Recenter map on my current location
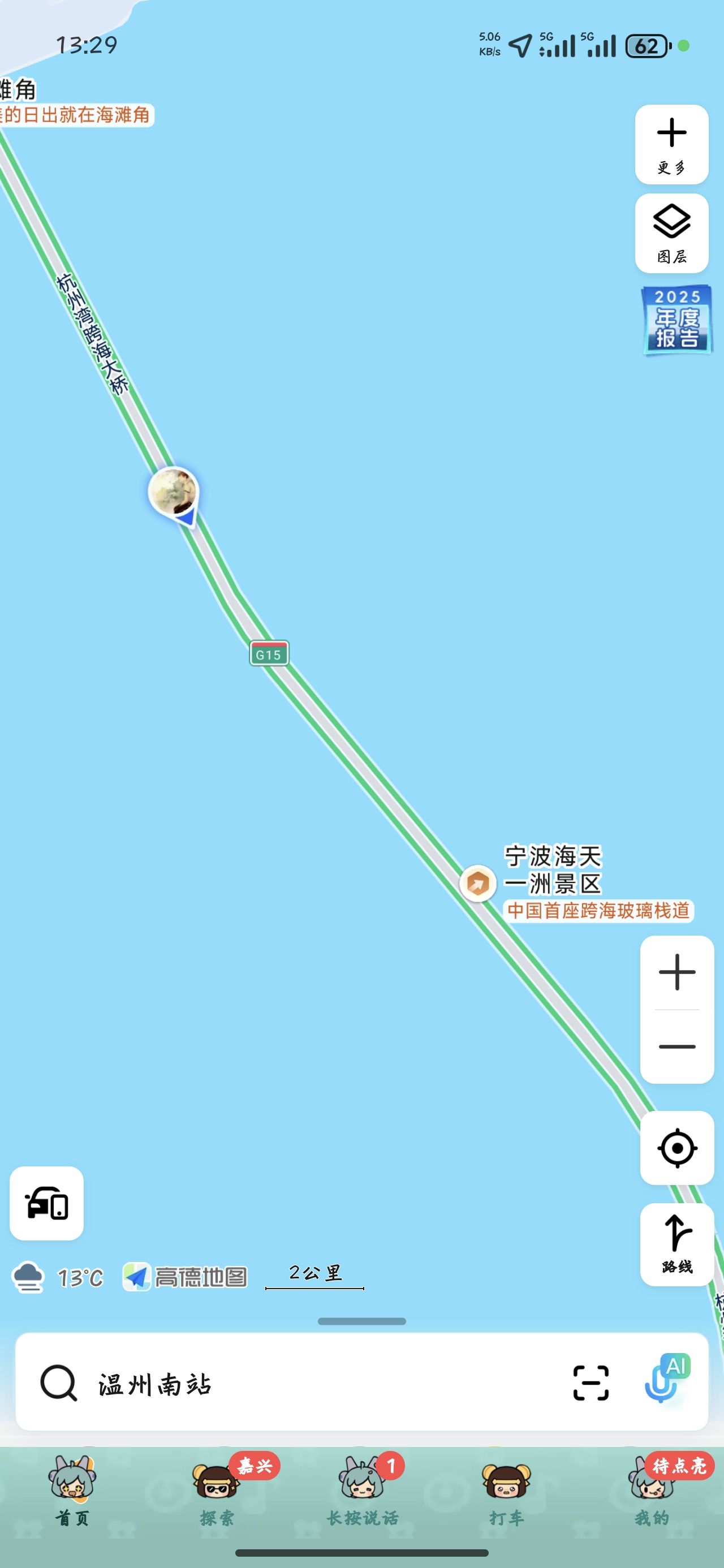Image resolution: width=724 pixels, height=1568 pixels. 676,1148
